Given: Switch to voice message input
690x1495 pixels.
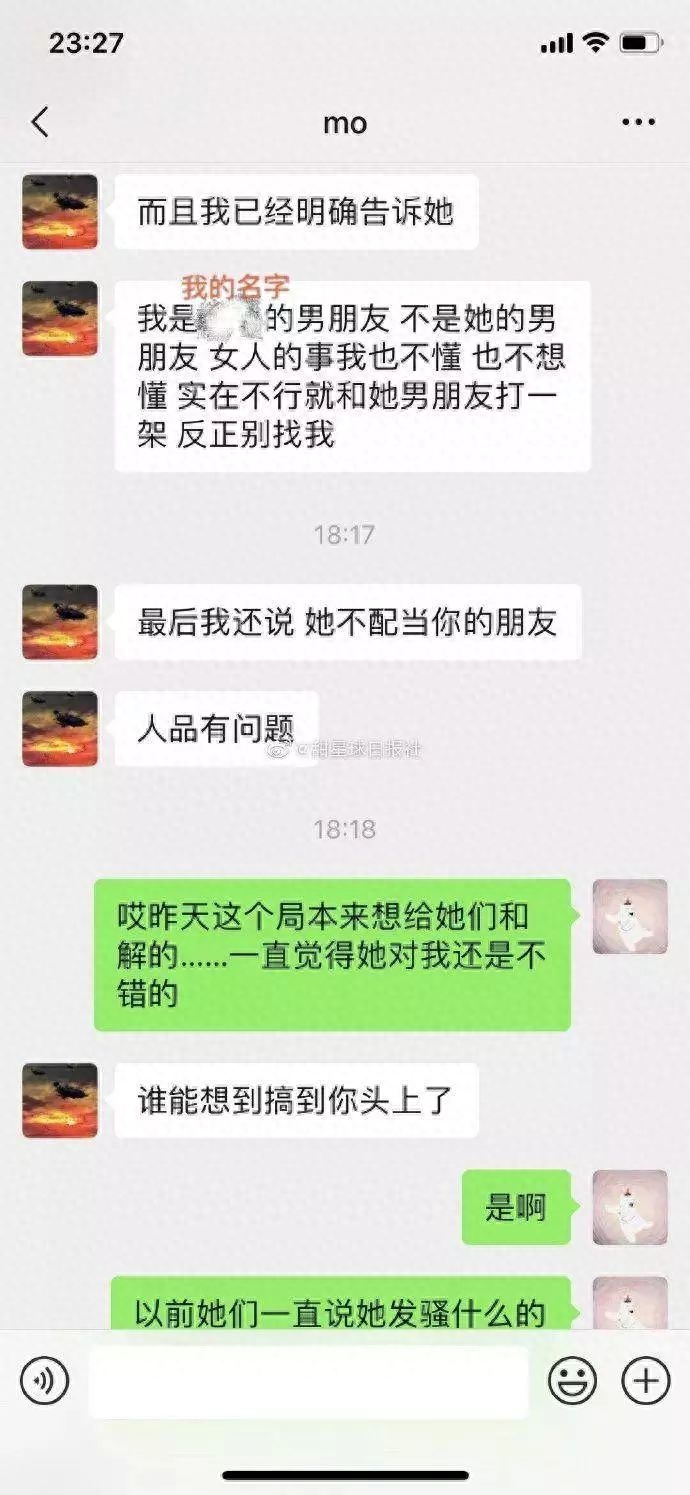Looking at the screenshot, I should click(45, 1381).
